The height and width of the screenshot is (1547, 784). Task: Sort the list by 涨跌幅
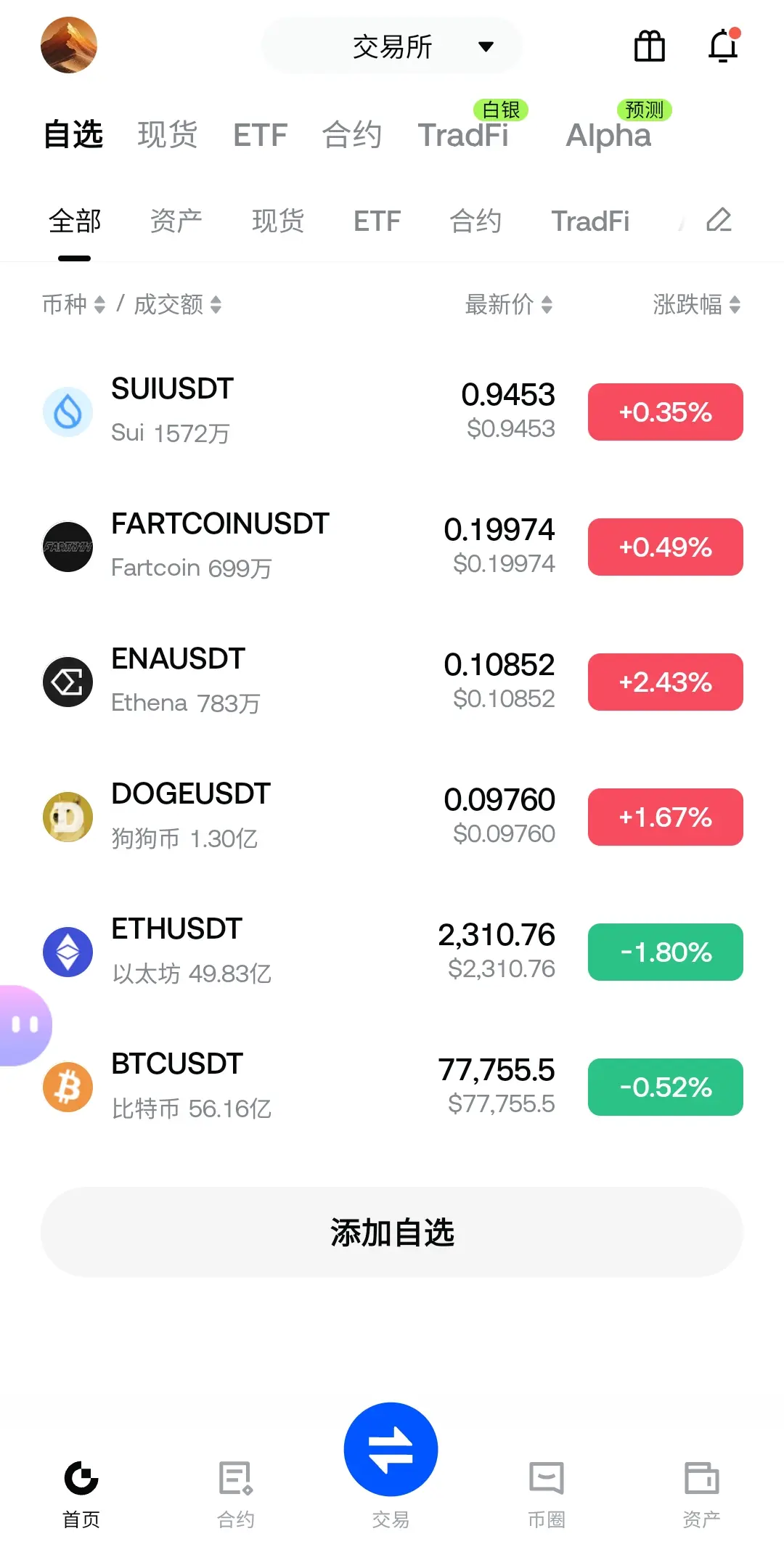click(x=696, y=304)
